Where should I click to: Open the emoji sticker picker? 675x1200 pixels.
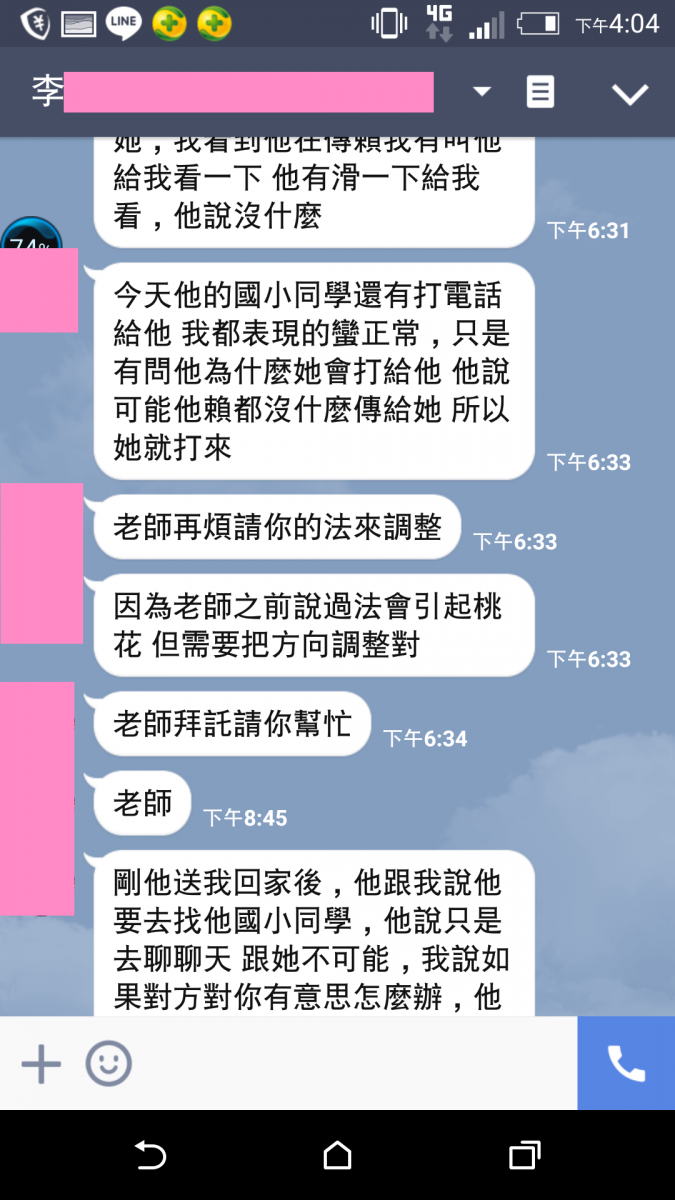coord(108,1064)
